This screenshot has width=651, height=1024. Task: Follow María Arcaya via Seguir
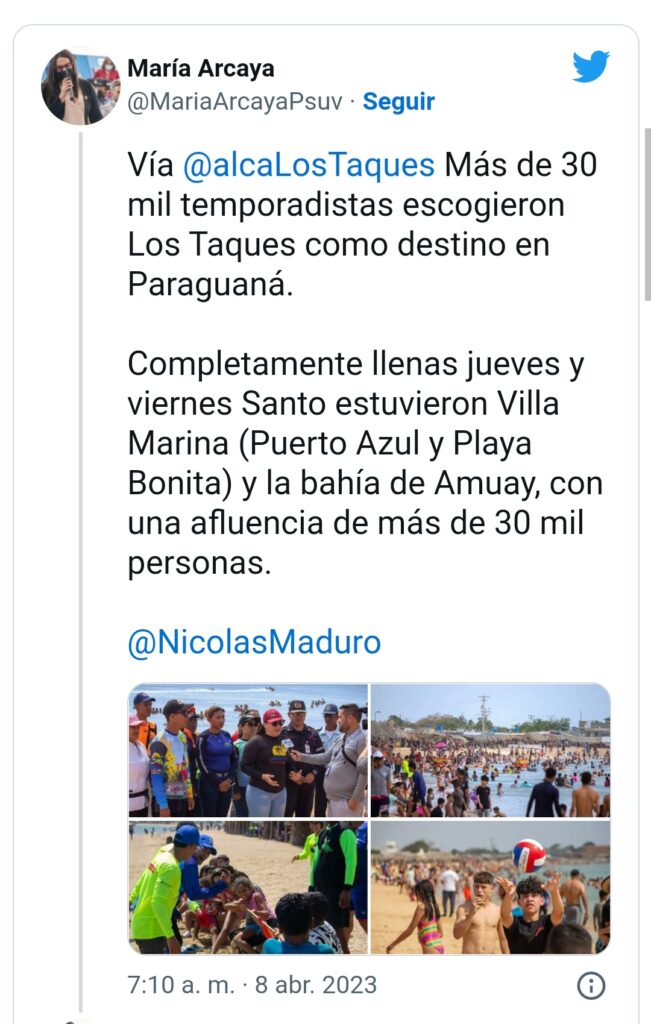(x=398, y=102)
